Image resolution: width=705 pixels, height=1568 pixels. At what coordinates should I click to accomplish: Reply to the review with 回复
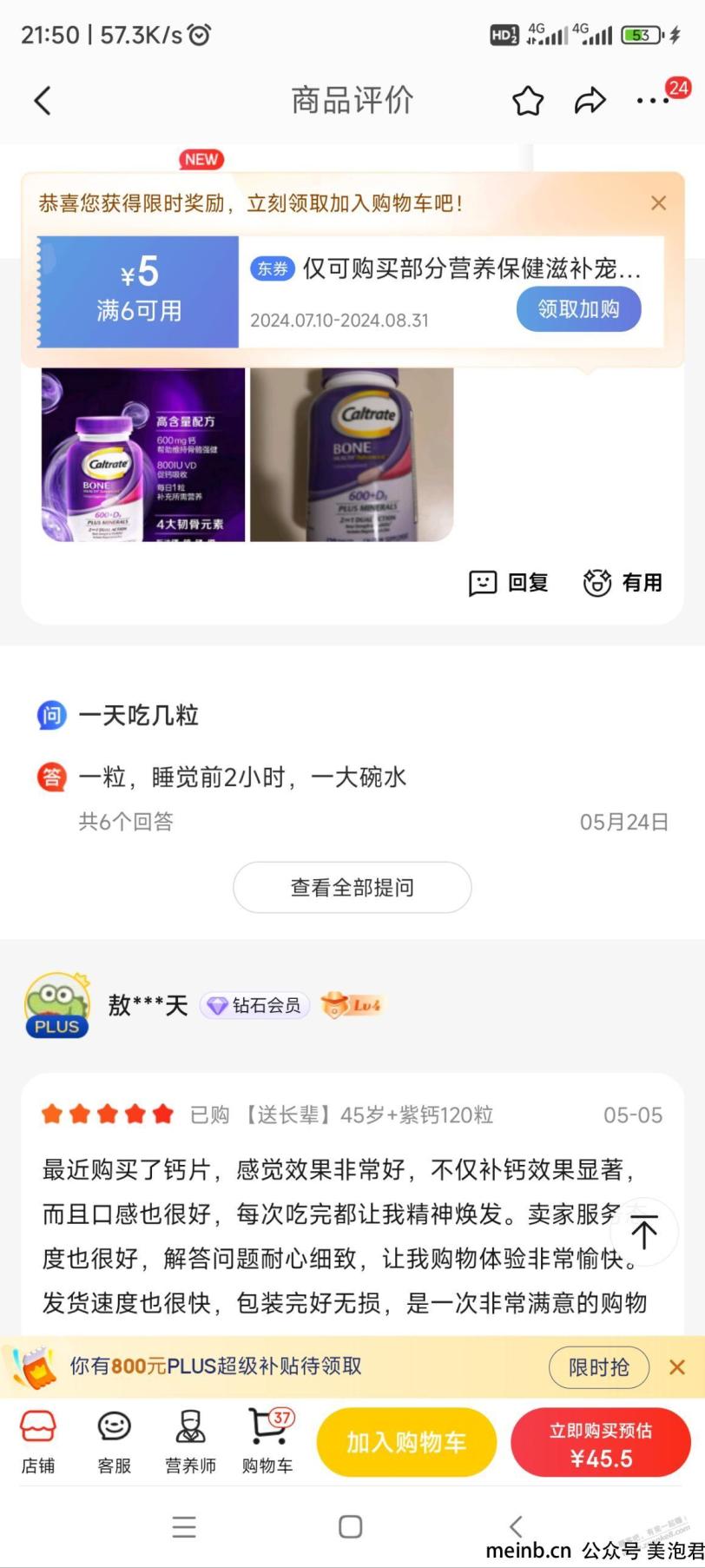pyautogui.click(x=509, y=583)
